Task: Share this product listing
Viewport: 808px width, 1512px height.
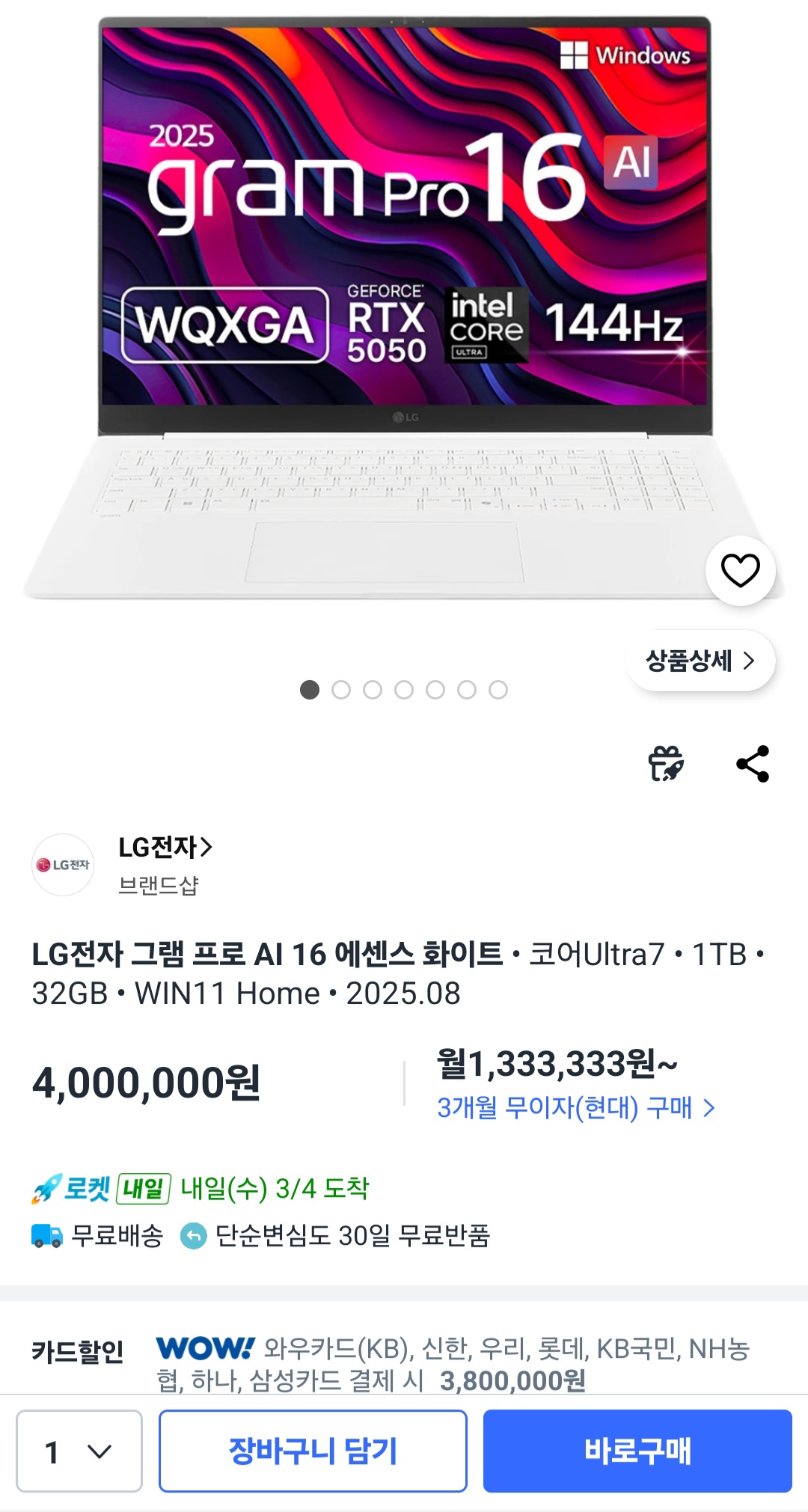Action: pyautogui.click(x=753, y=764)
